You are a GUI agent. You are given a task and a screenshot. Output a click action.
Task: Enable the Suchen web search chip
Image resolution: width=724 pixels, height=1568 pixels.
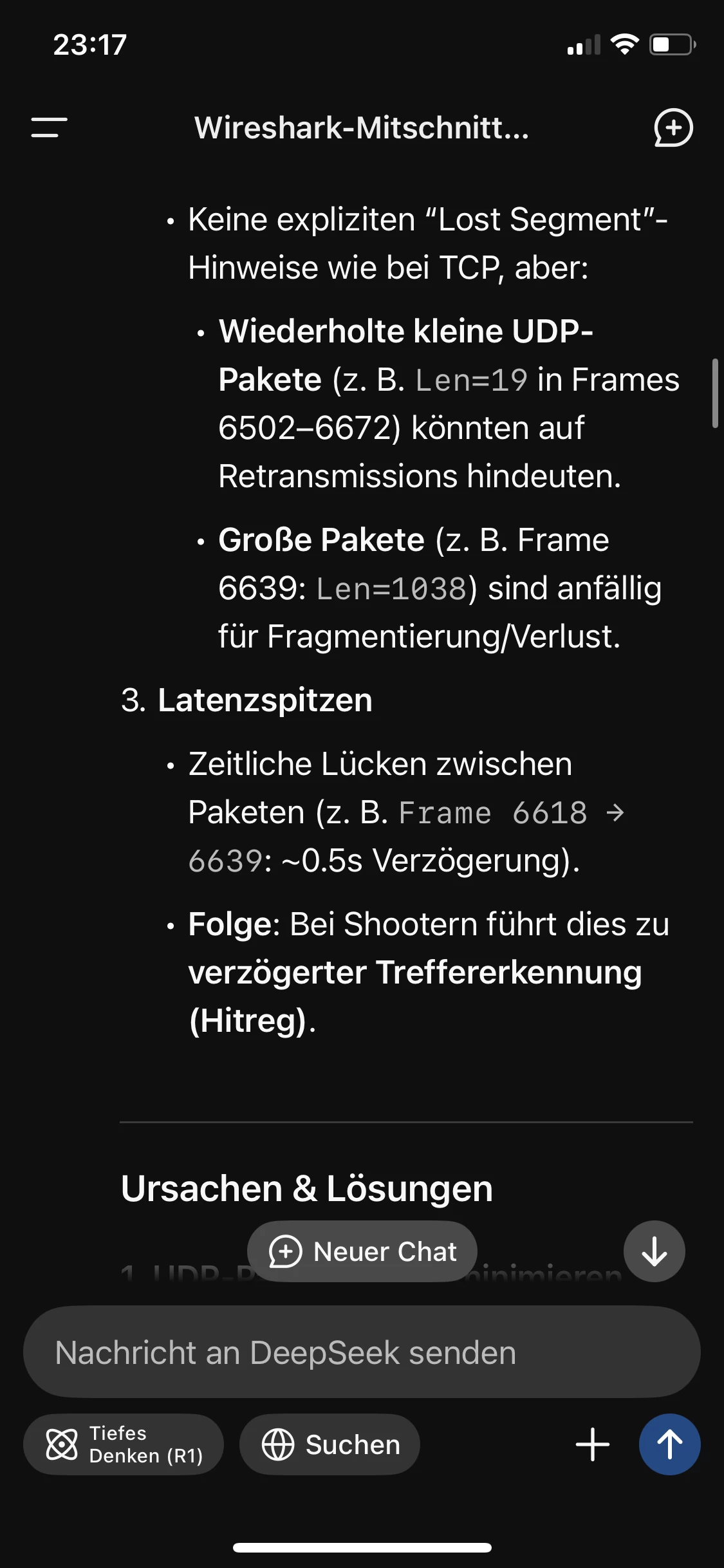[x=330, y=1444]
